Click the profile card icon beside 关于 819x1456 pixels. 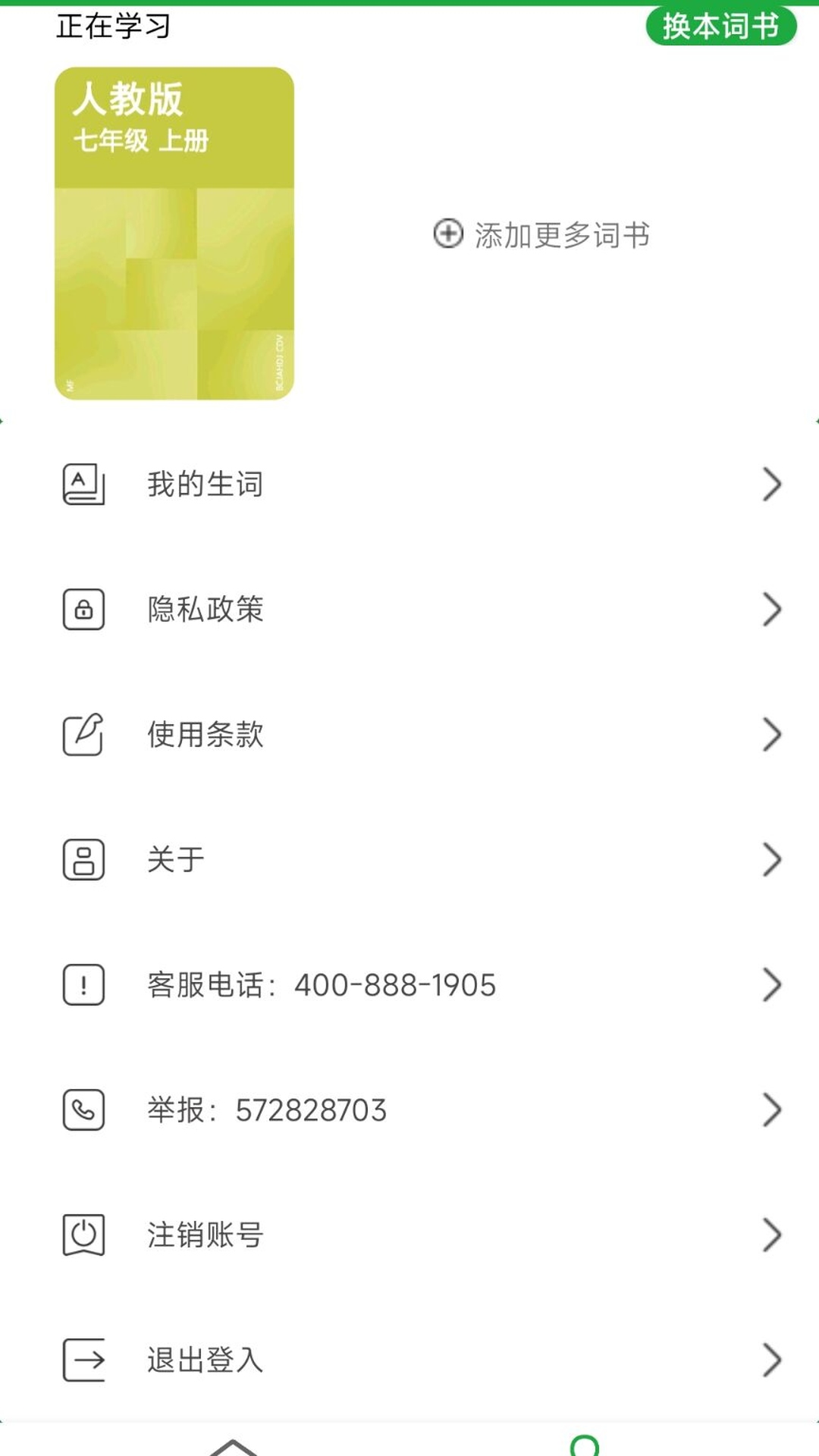point(83,859)
